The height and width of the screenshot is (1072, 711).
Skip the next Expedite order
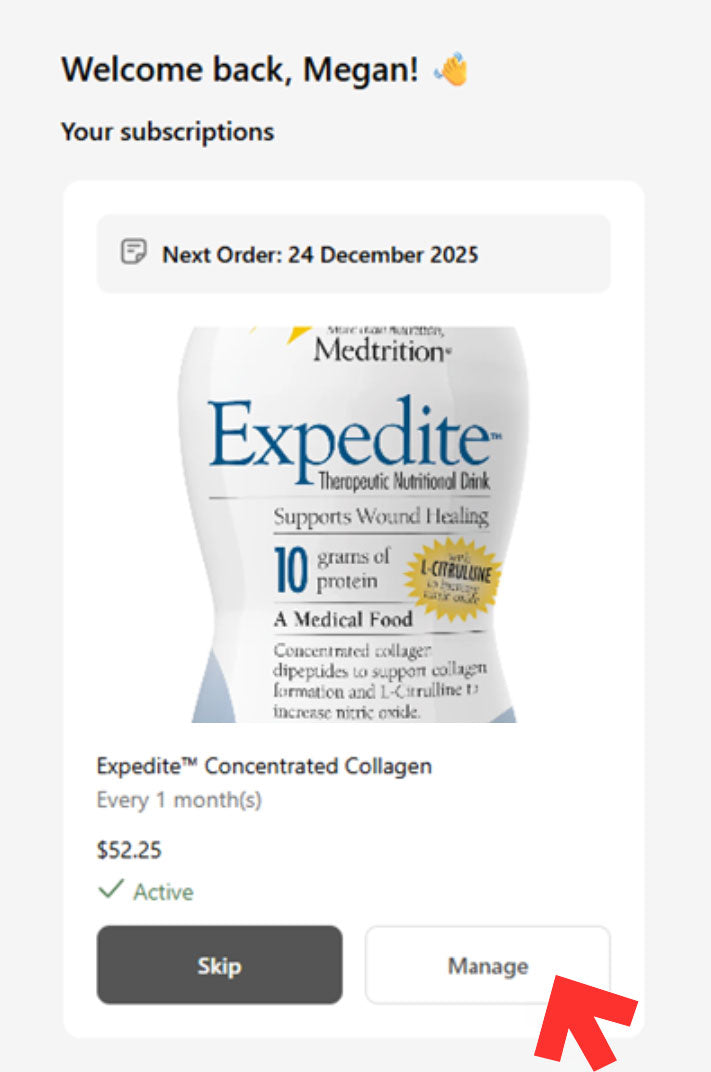tap(219, 965)
